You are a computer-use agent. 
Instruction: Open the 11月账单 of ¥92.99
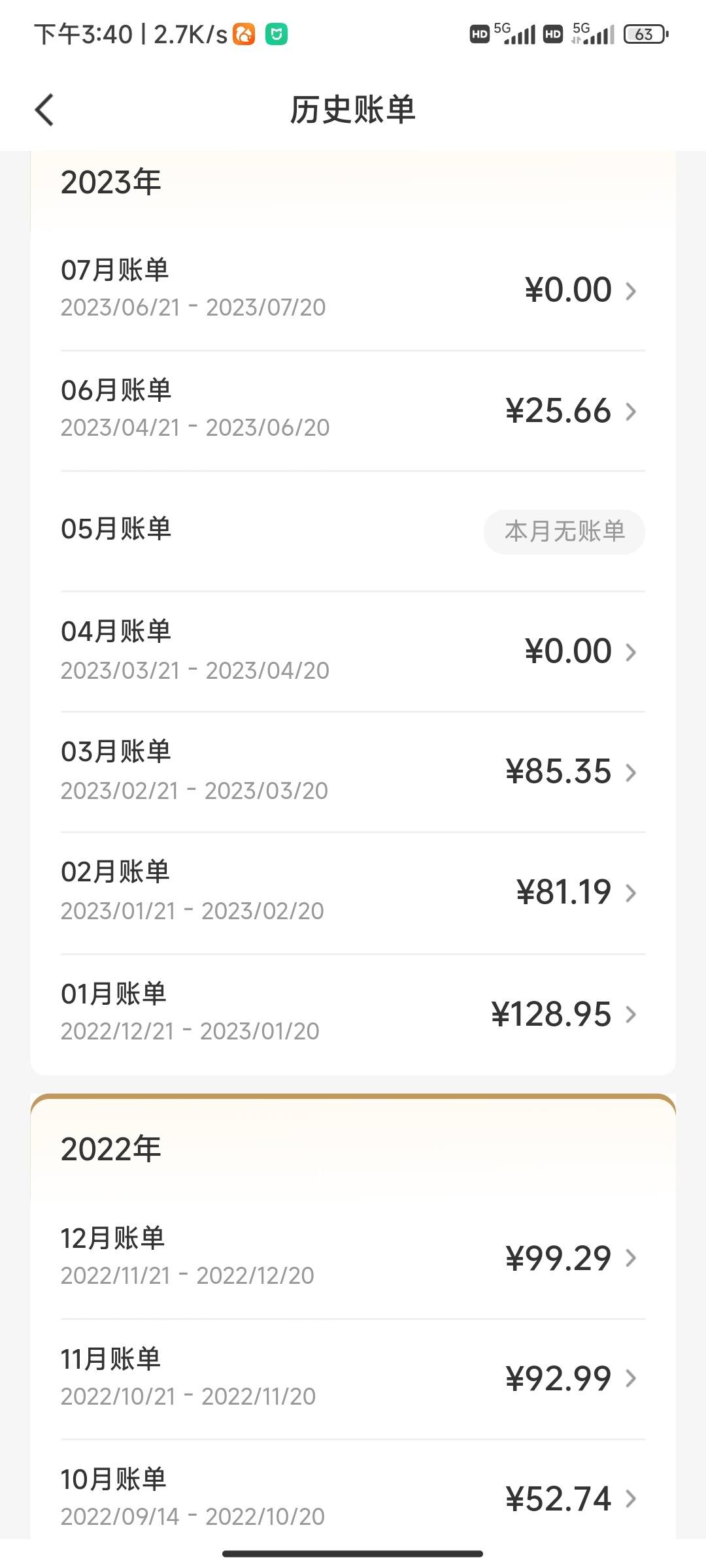pyautogui.click(x=353, y=1379)
